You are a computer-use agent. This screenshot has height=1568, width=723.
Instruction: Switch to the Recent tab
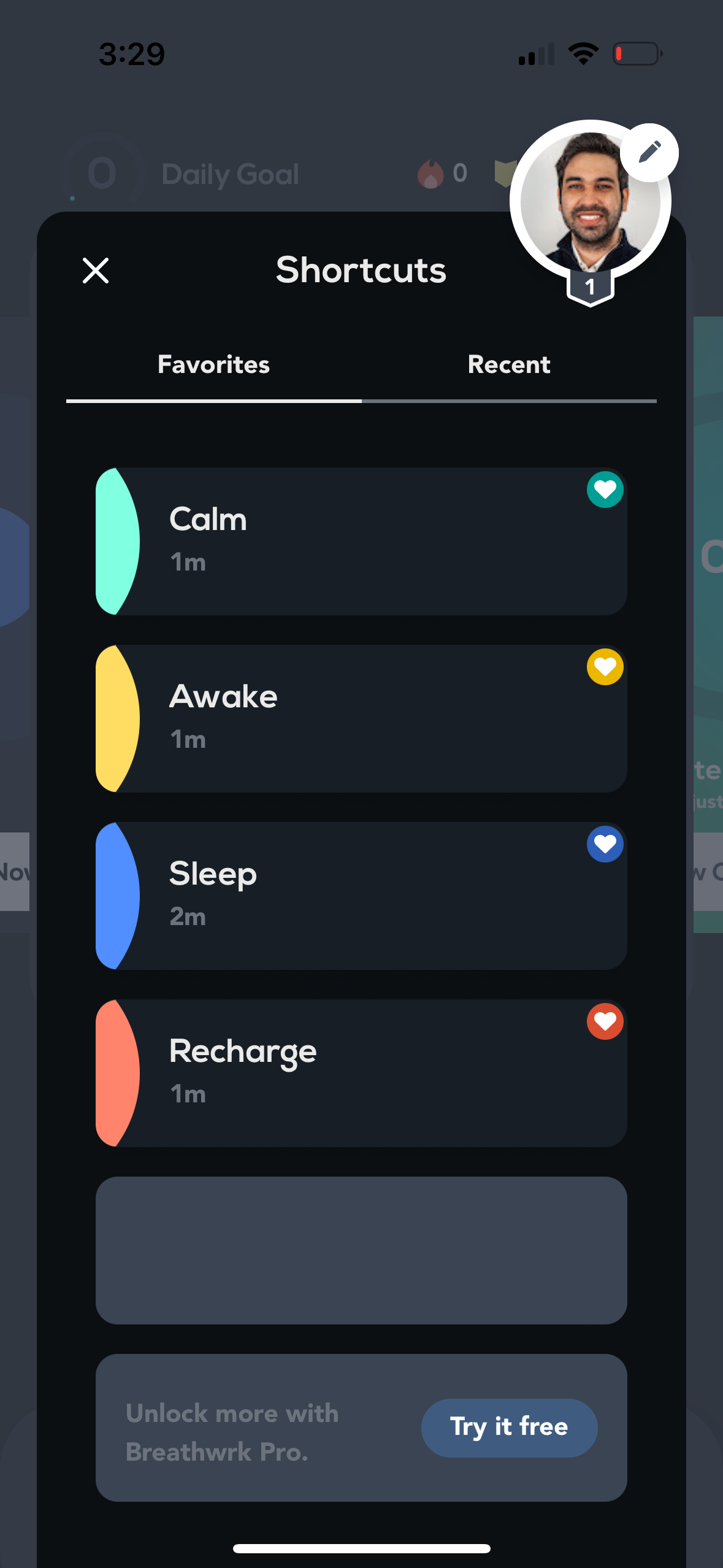[509, 364]
